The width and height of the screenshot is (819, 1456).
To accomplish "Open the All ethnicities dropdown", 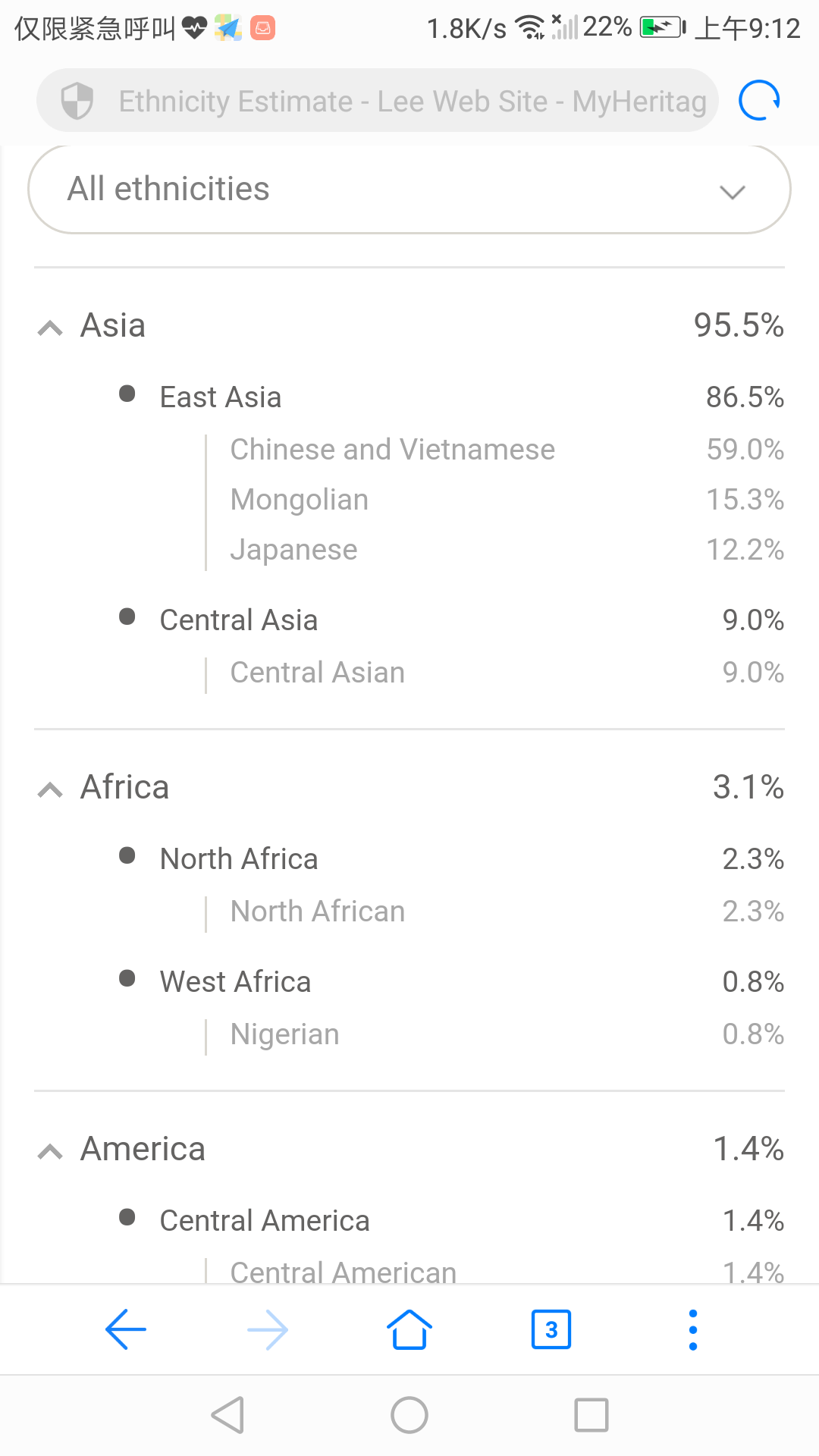I will pyautogui.click(x=409, y=190).
